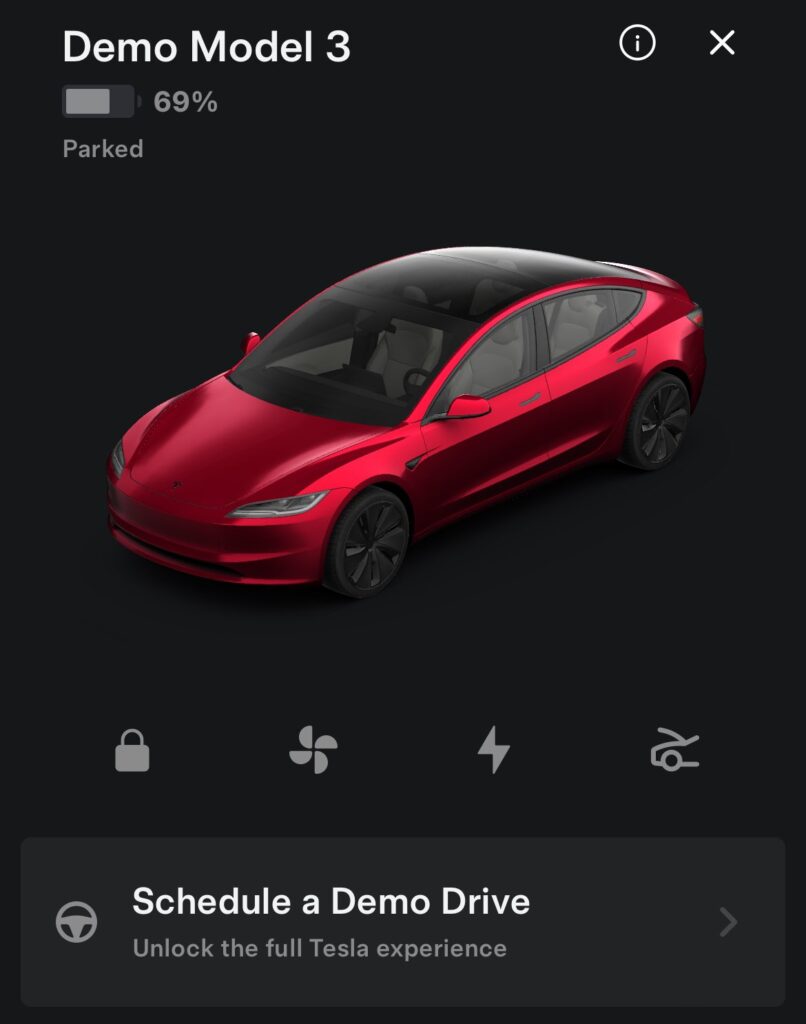The image size is (806, 1024).
Task: Tap the circled info icon for vehicle details
Action: tap(640, 44)
